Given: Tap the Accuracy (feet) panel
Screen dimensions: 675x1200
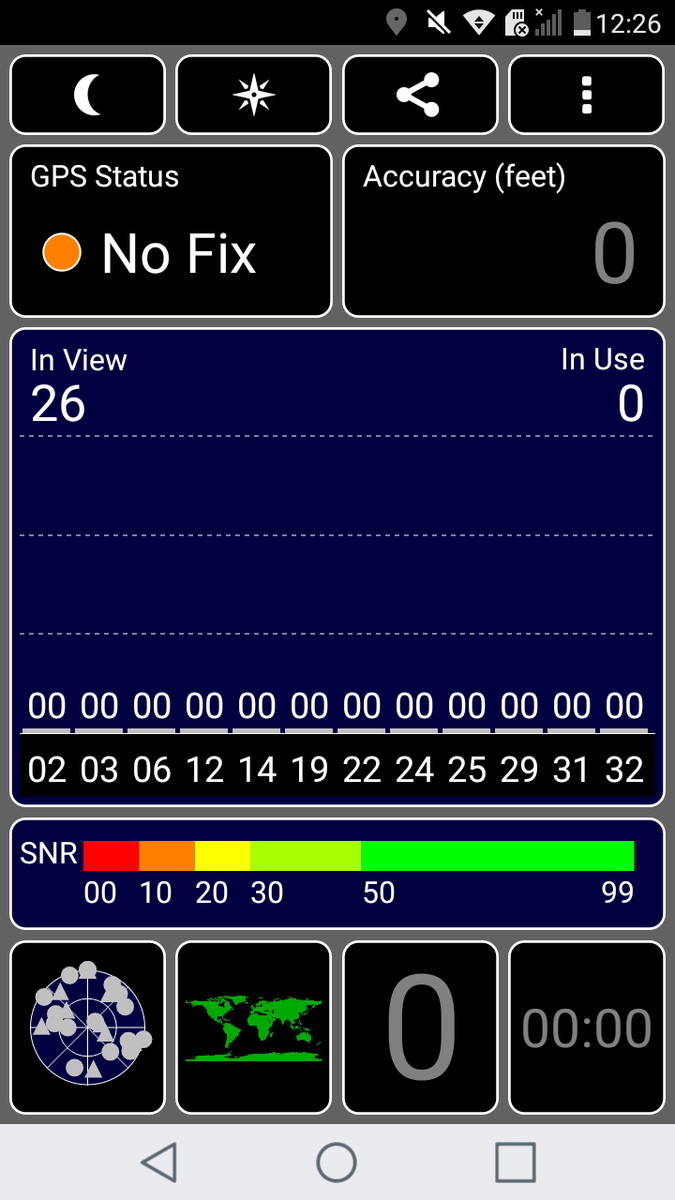Looking at the screenshot, I should point(503,231).
